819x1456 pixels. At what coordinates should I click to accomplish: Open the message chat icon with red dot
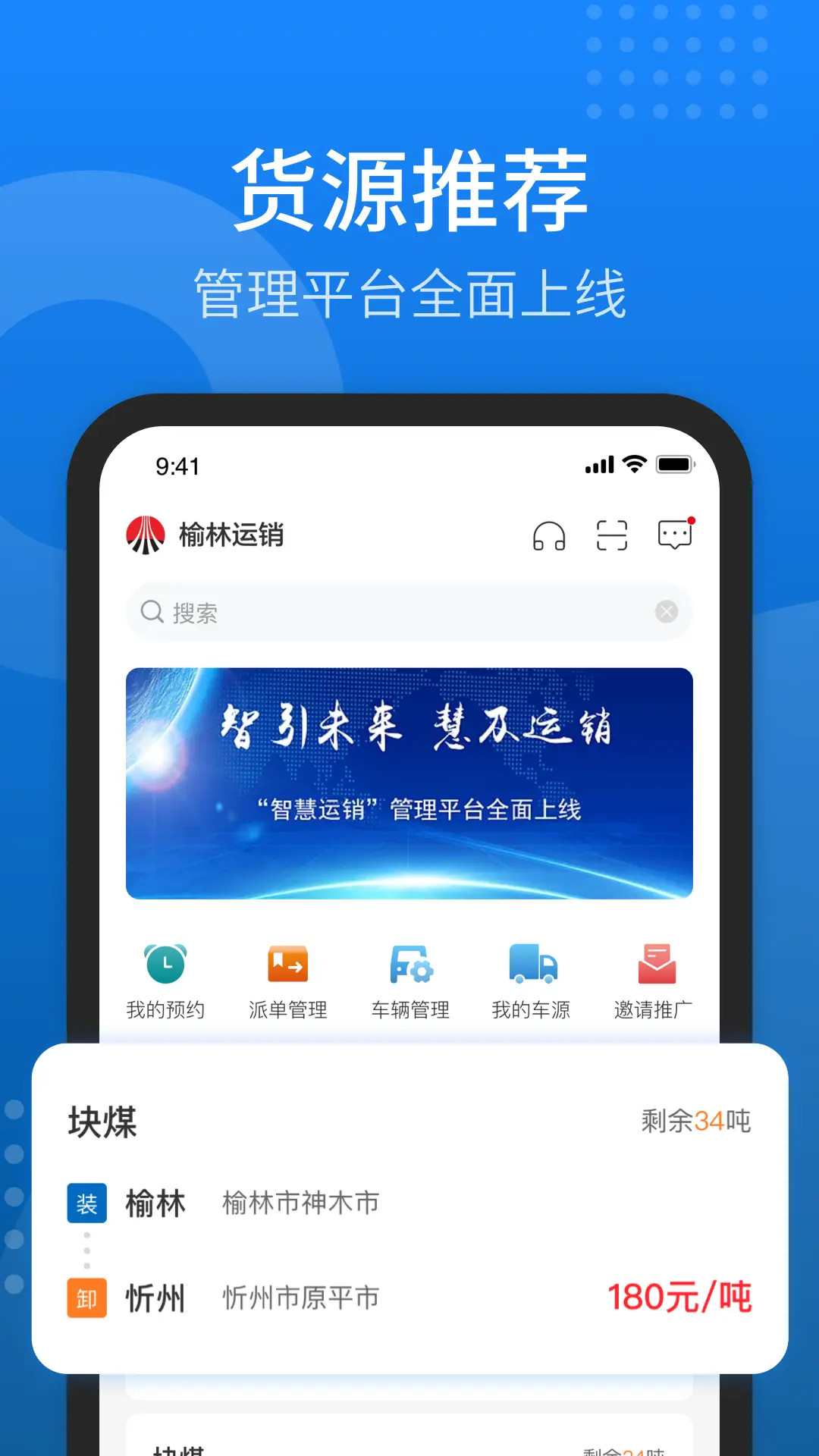(x=673, y=535)
